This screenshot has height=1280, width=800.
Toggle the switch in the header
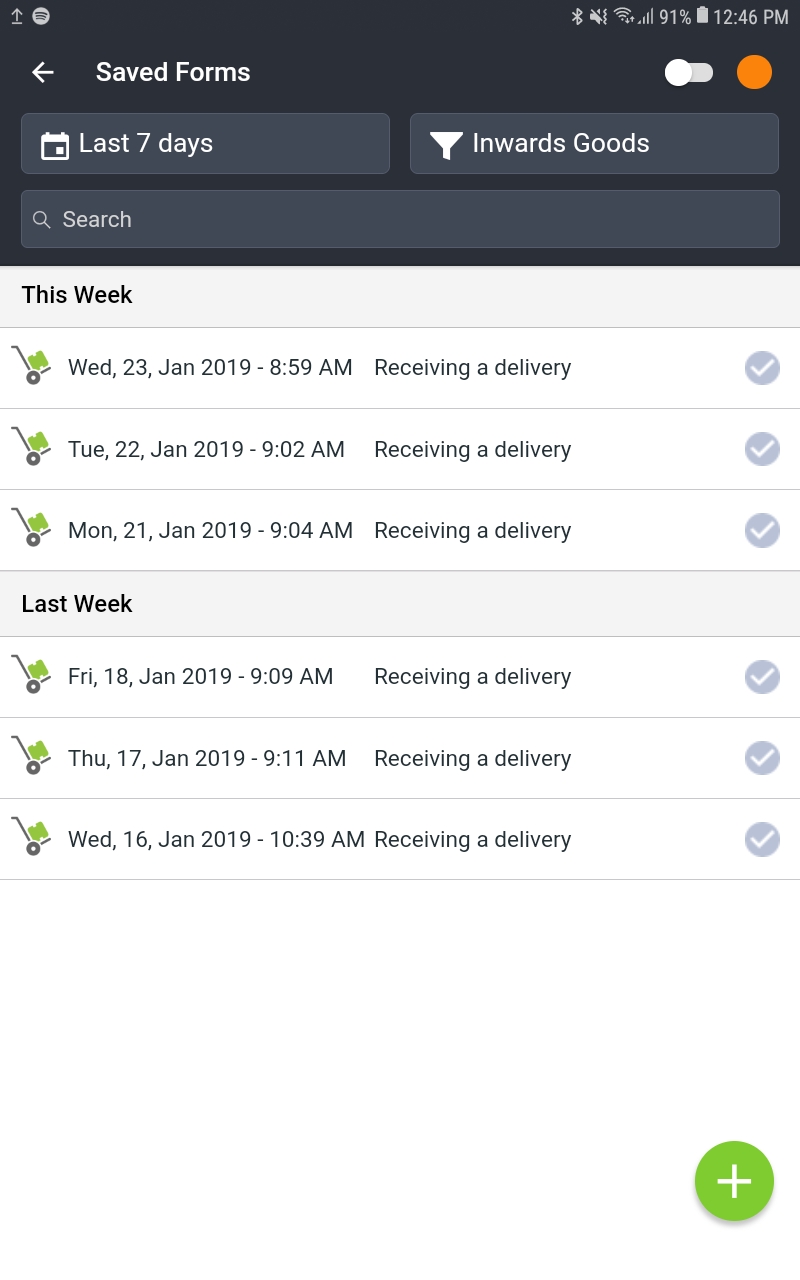[689, 72]
